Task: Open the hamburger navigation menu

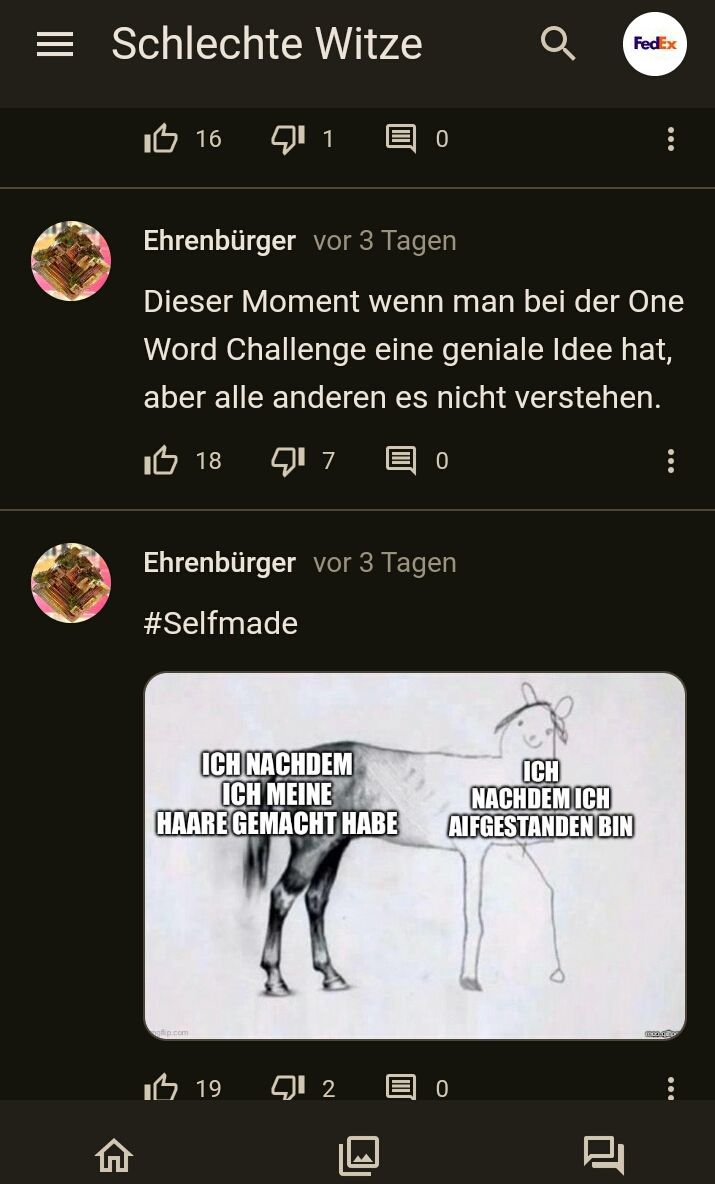Action: pyautogui.click(x=55, y=44)
